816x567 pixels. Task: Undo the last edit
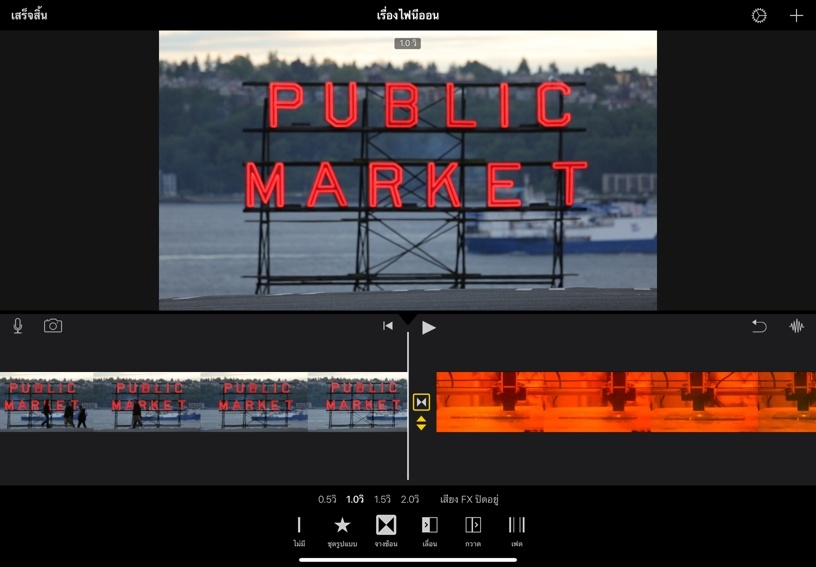(x=759, y=326)
